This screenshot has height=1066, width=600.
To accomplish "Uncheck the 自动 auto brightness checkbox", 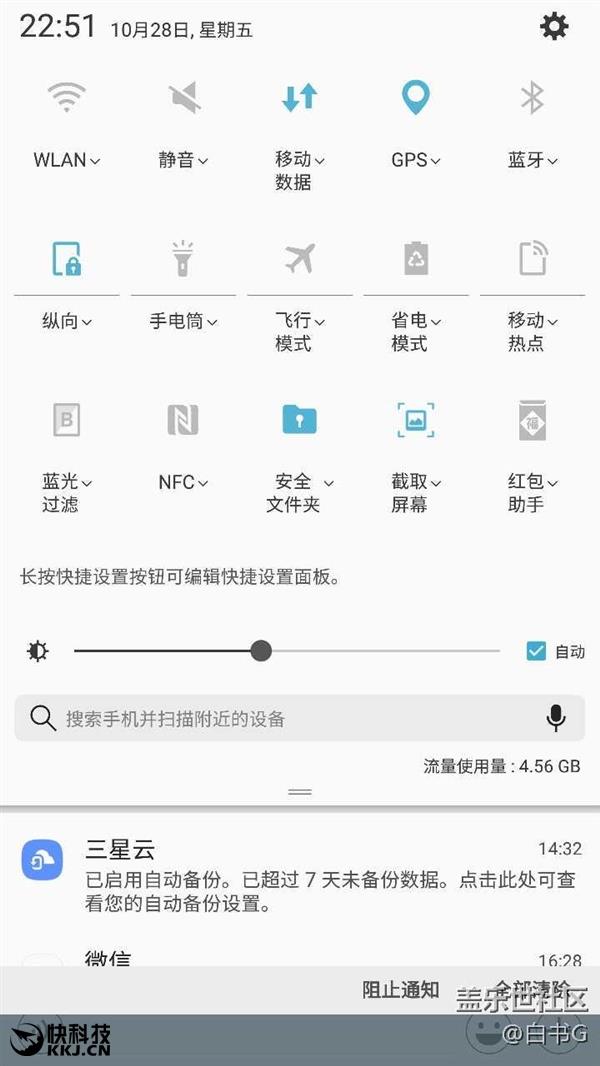I will pyautogui.click(x=536, y=652).
